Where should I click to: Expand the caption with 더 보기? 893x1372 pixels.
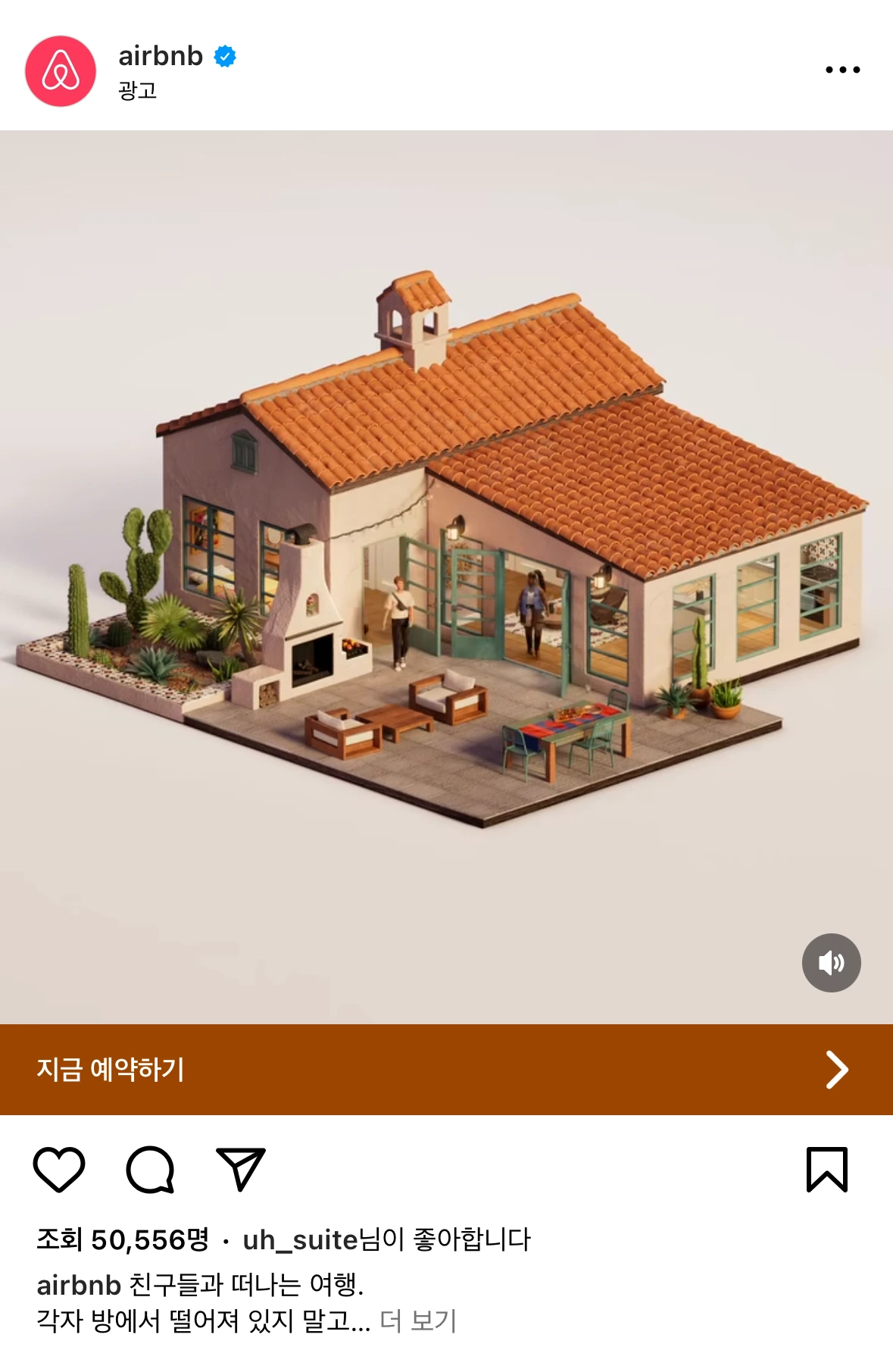coord(418,1320)
